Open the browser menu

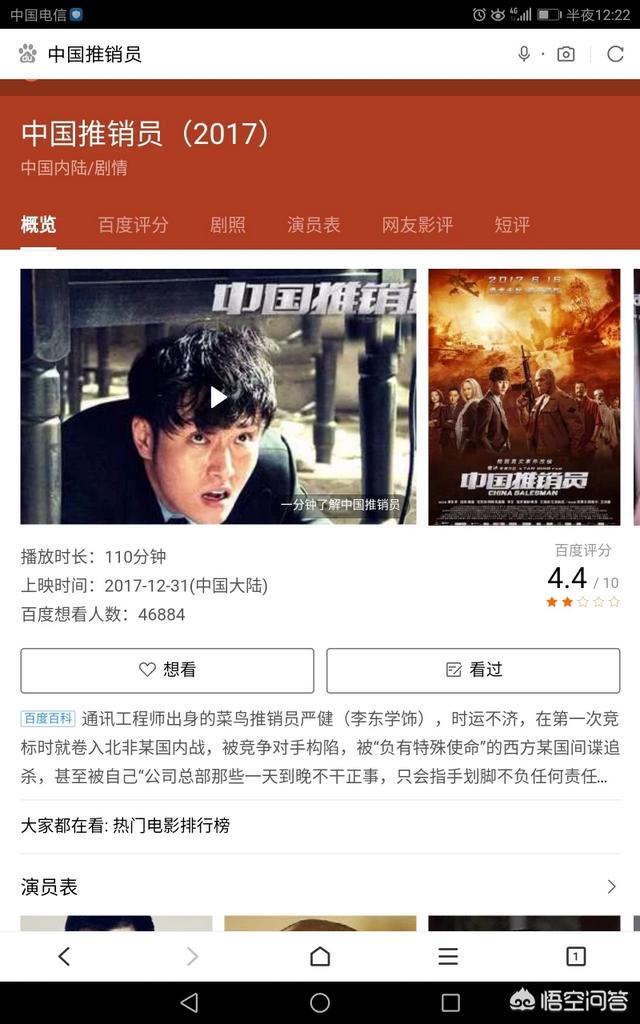click(x=448, y=956)
